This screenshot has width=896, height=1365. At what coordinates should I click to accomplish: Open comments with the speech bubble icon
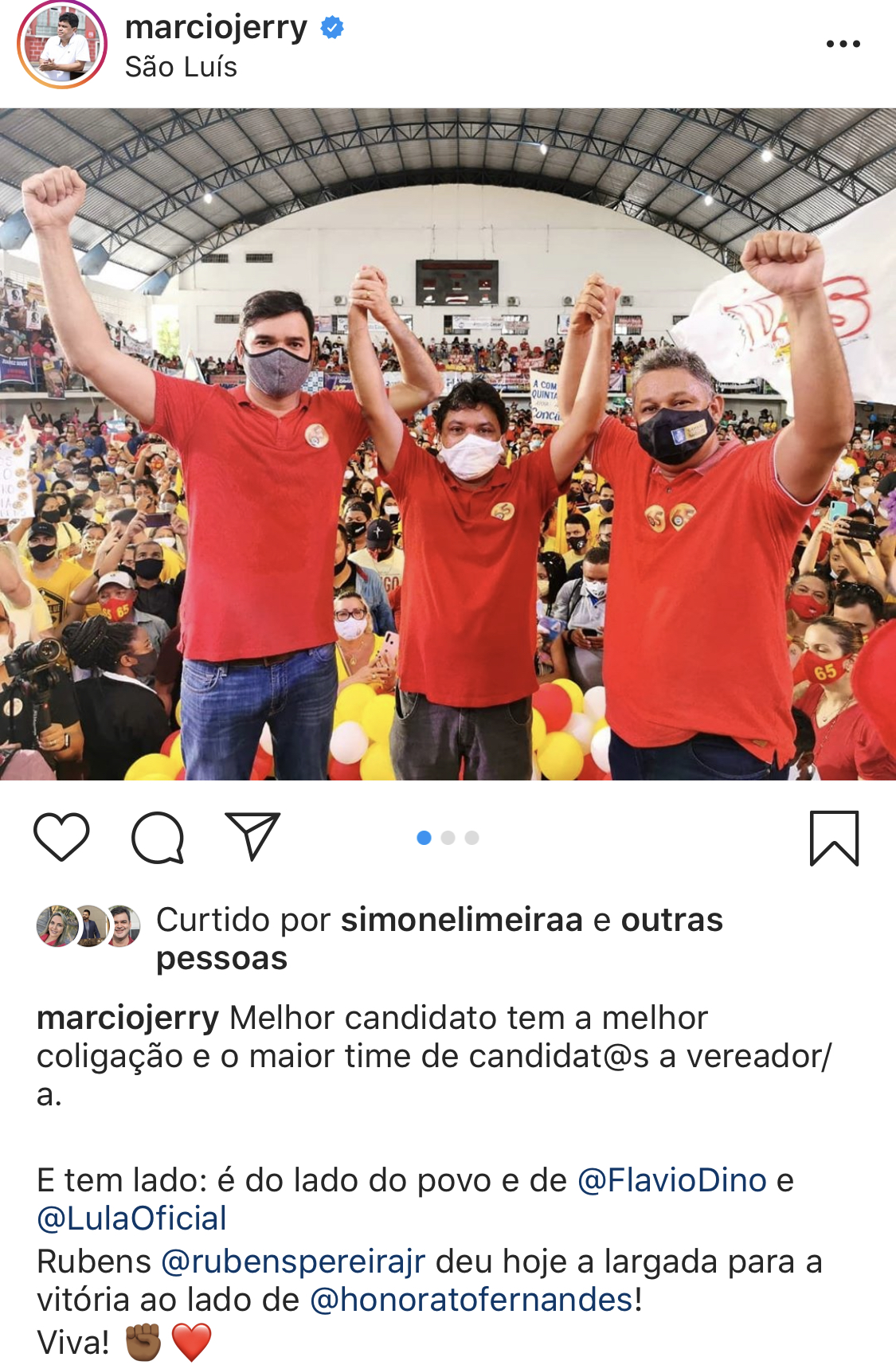158,837
